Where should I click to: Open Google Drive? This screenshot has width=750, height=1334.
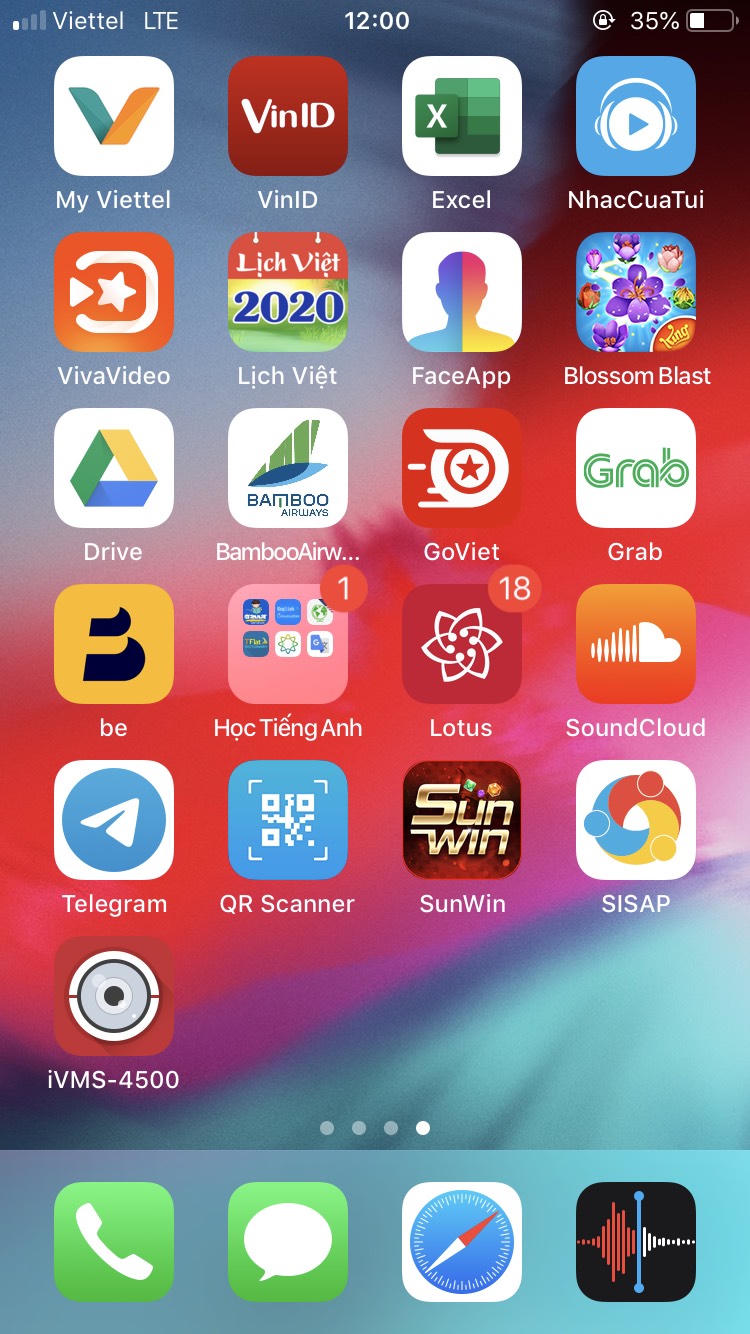point(113,468)
